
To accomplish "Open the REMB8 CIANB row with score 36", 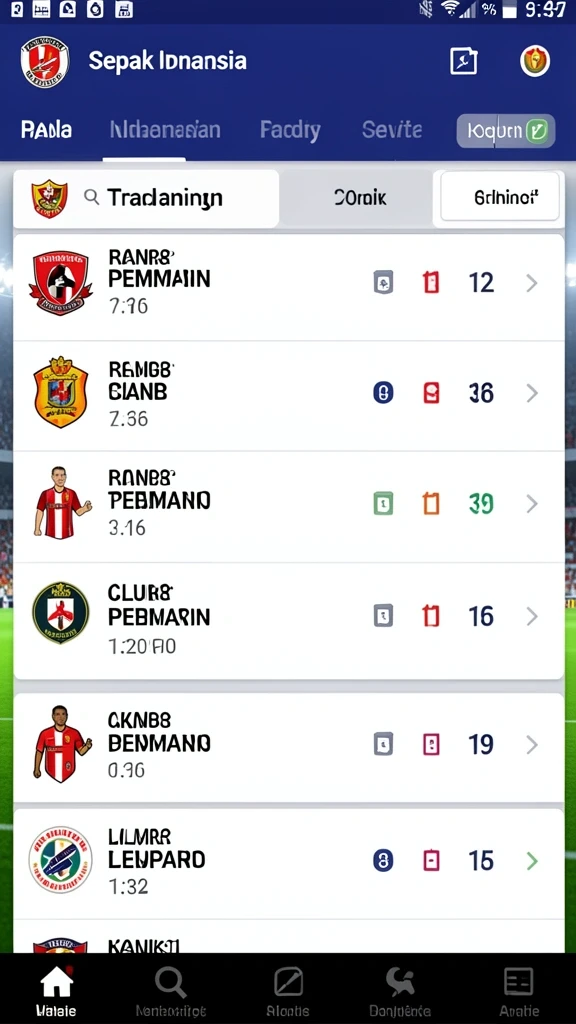I will [x=289, y=394].
